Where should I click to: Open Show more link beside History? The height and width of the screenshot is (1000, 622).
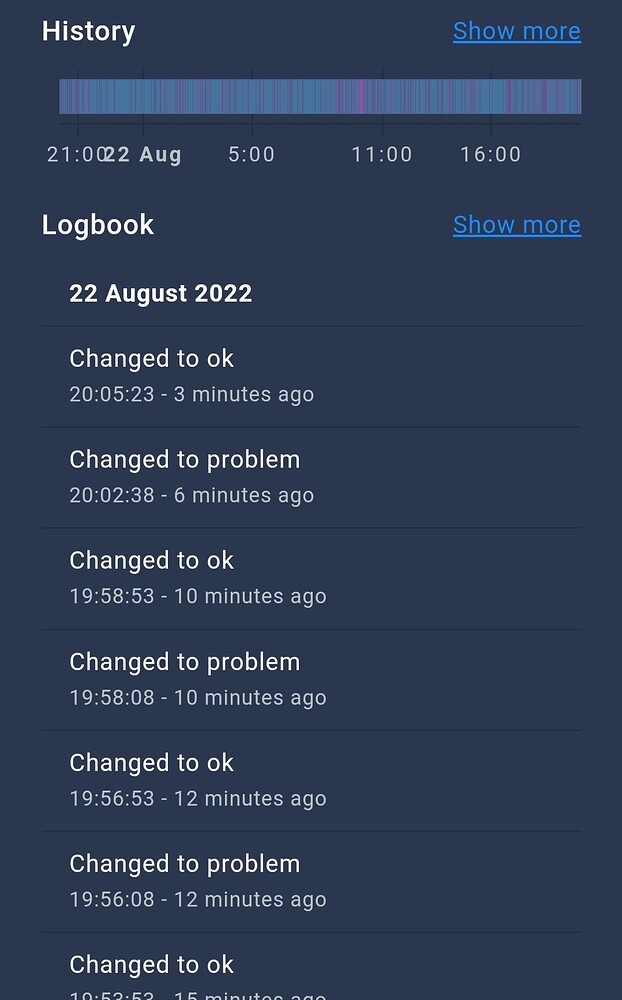coord(517,31)
